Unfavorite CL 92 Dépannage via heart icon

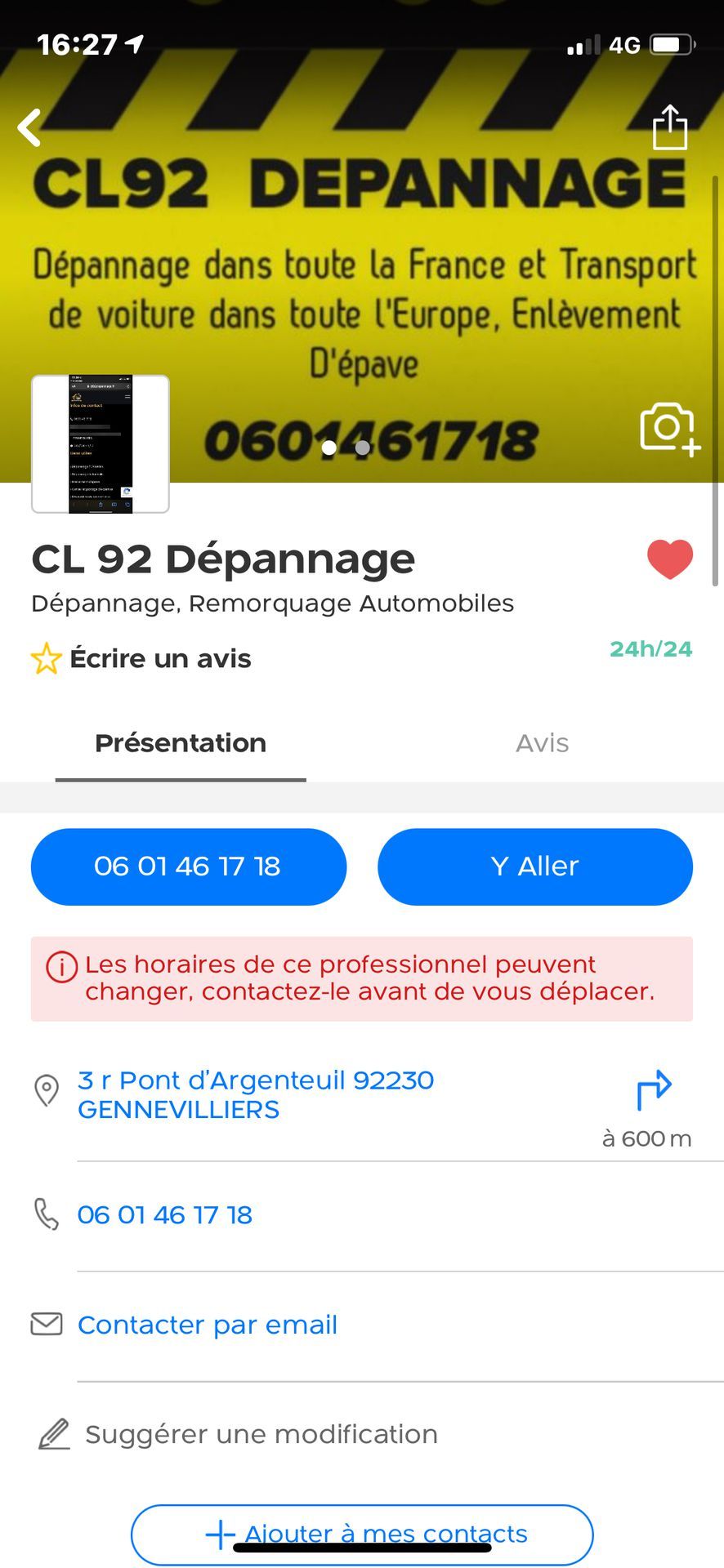tap(668, 559)
